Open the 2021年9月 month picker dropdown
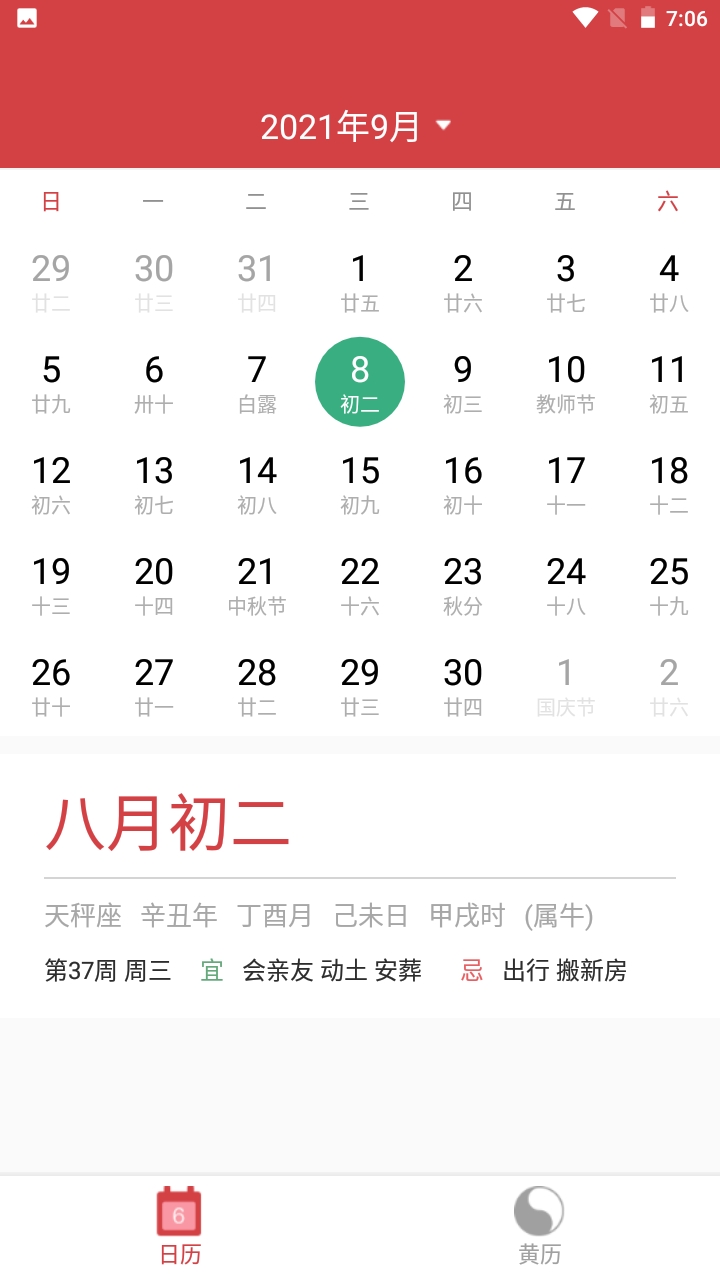This screenshot has height=1280, width=720. tap(356, 126)
